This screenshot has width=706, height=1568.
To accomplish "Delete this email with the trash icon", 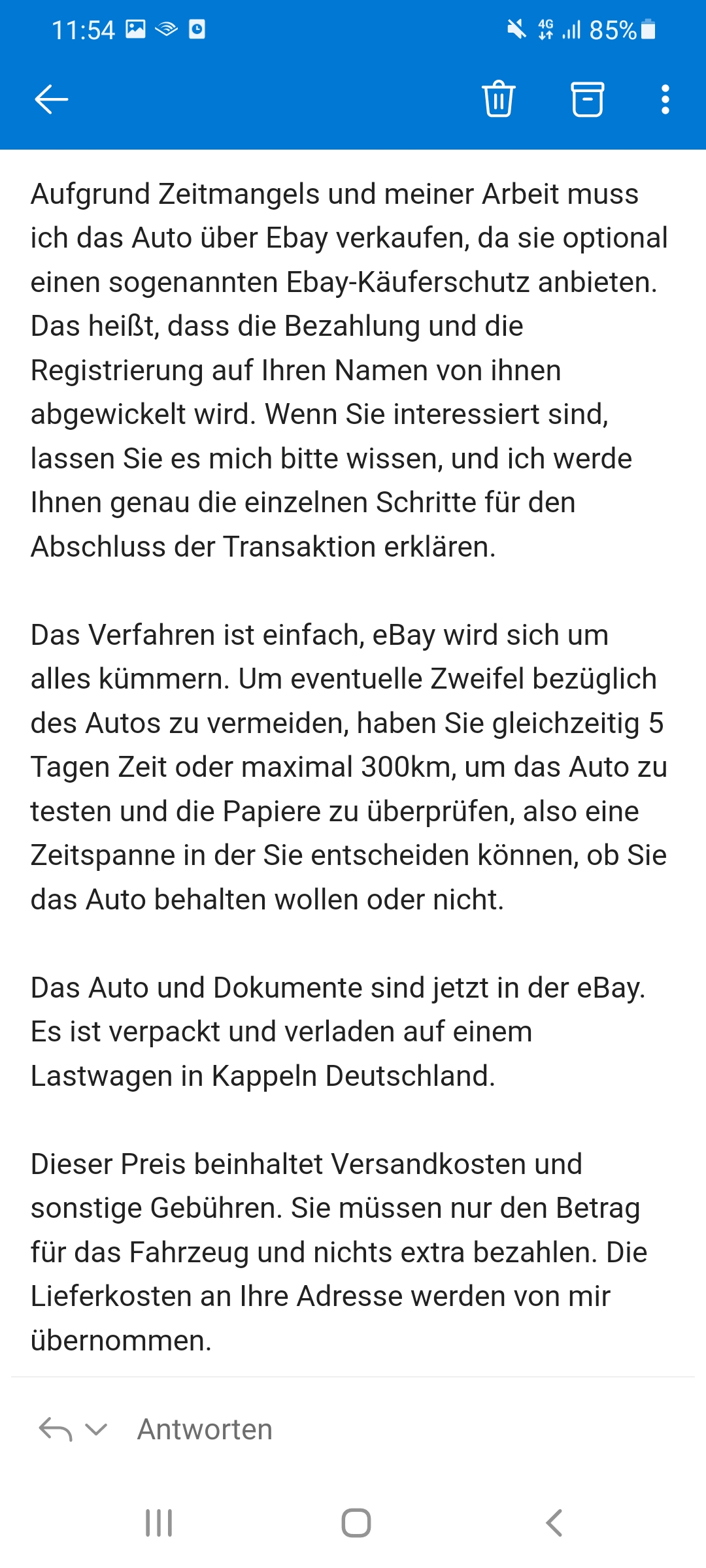I will click(x=499, y=99).
